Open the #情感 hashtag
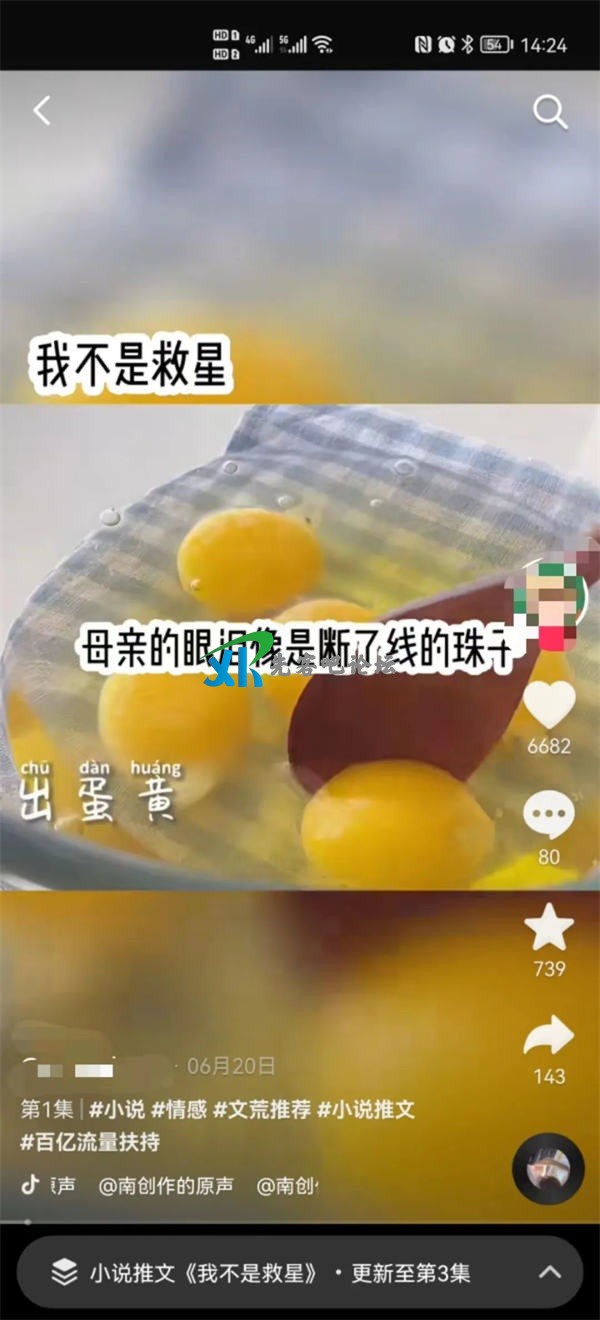The height and width of the screenshot is (1320, 600). [x=179, y=1109]
